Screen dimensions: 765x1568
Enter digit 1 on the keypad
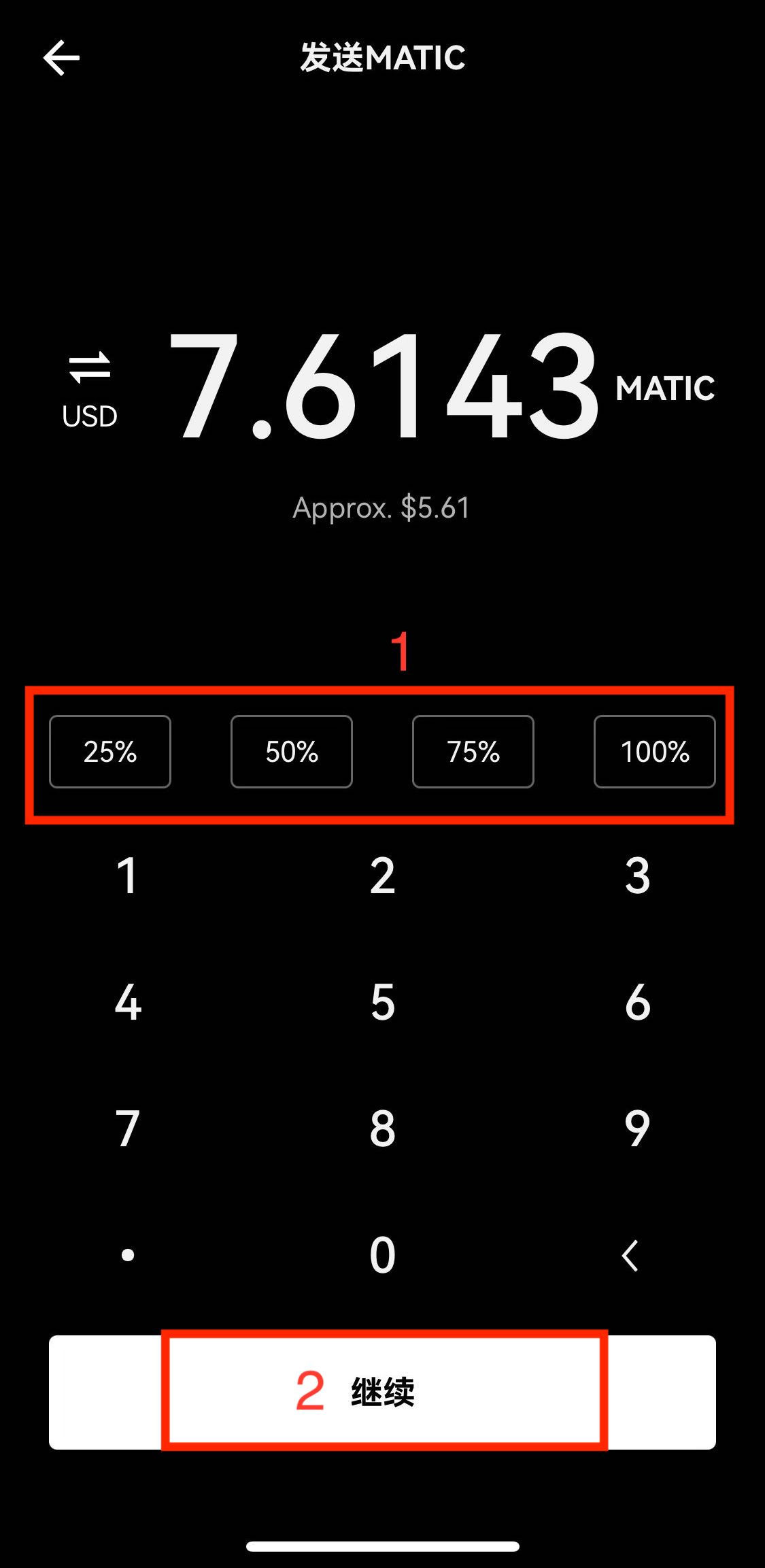point(128,875)
